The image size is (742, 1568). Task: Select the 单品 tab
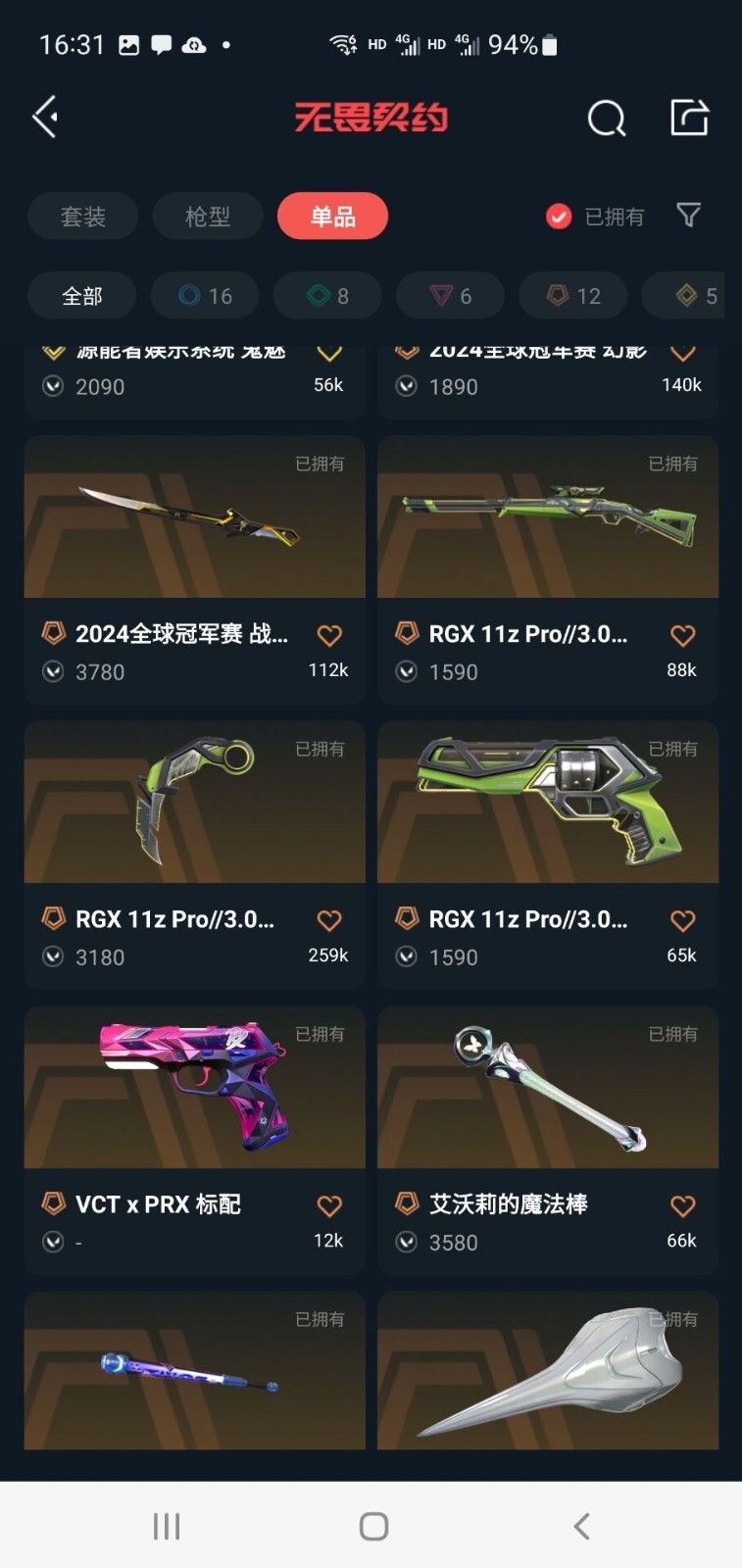click(332, 217)
